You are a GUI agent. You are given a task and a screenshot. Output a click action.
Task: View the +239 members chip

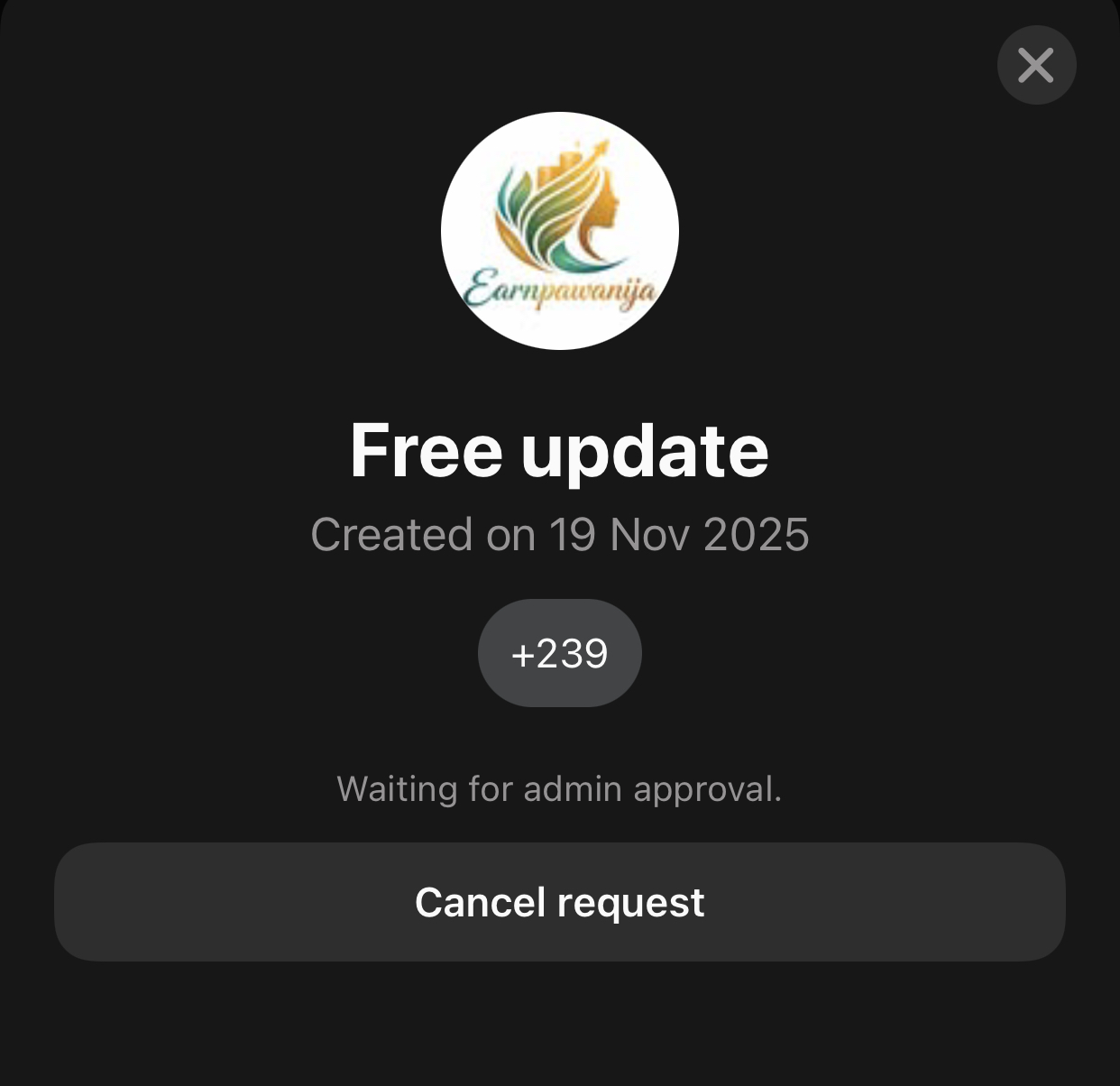click(559, 653)
